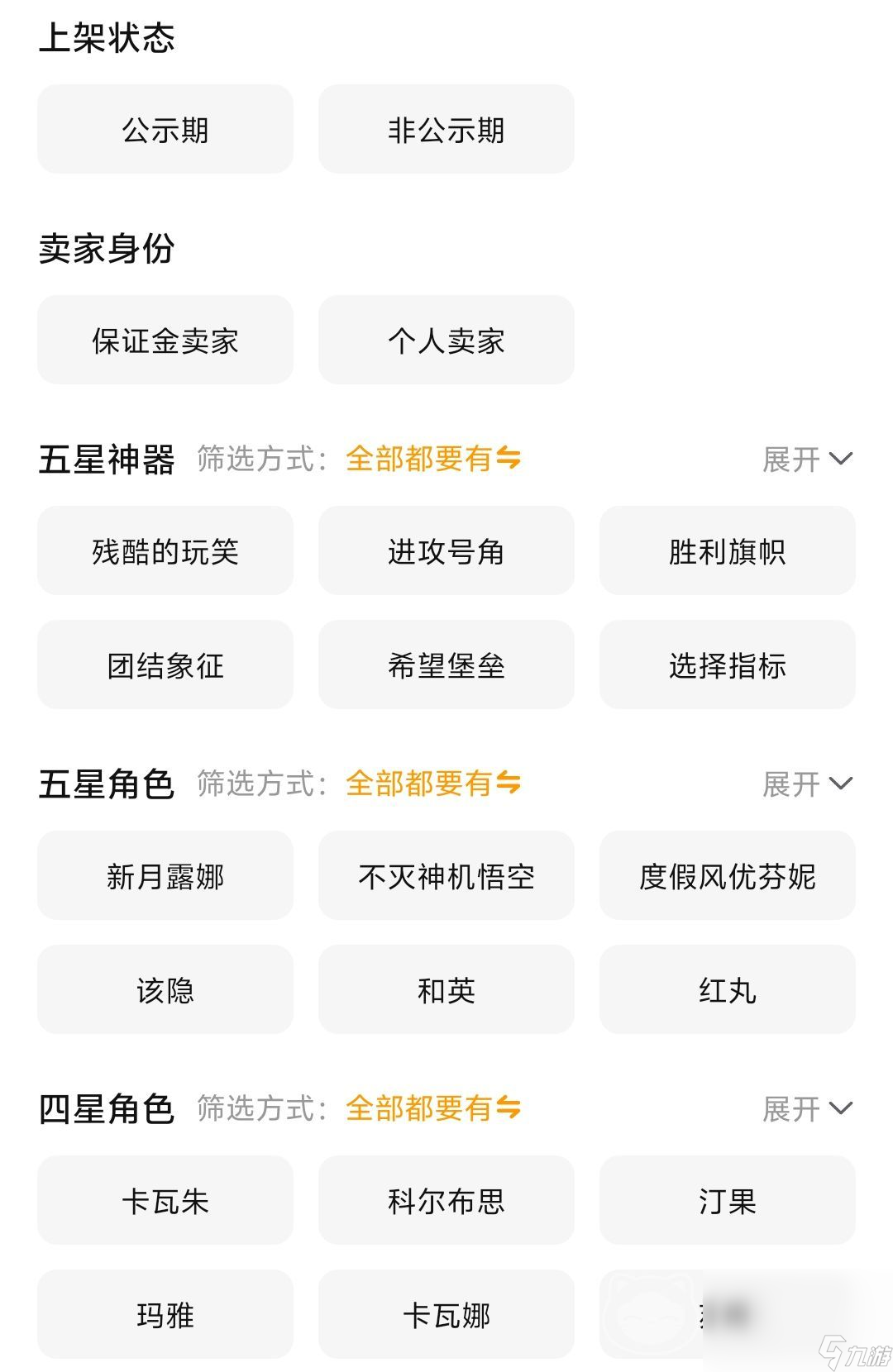Tap the 希望堡垒 artifact chip
Viewport: 893px width, 1372px height.
point(446,665)
